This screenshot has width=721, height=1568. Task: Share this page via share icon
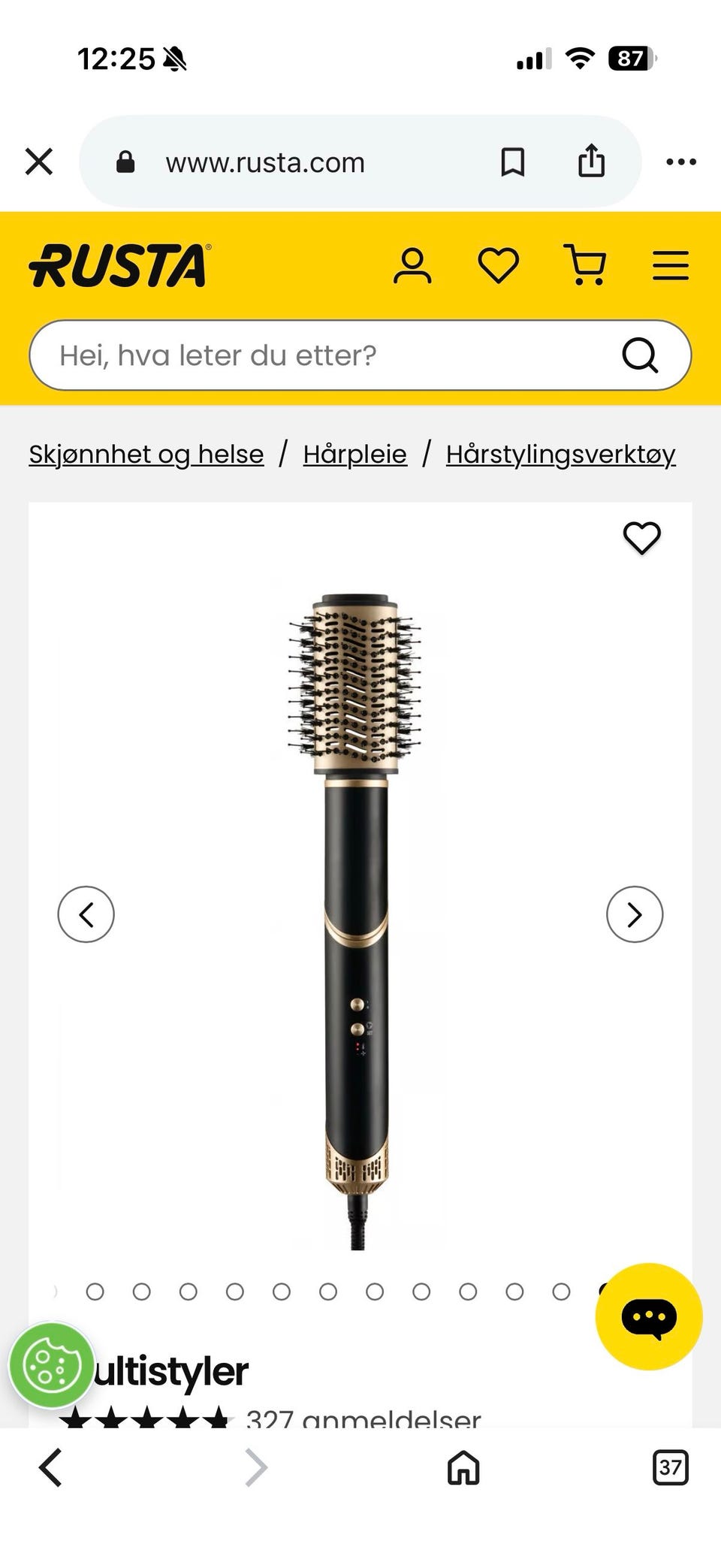click(592, 160)
